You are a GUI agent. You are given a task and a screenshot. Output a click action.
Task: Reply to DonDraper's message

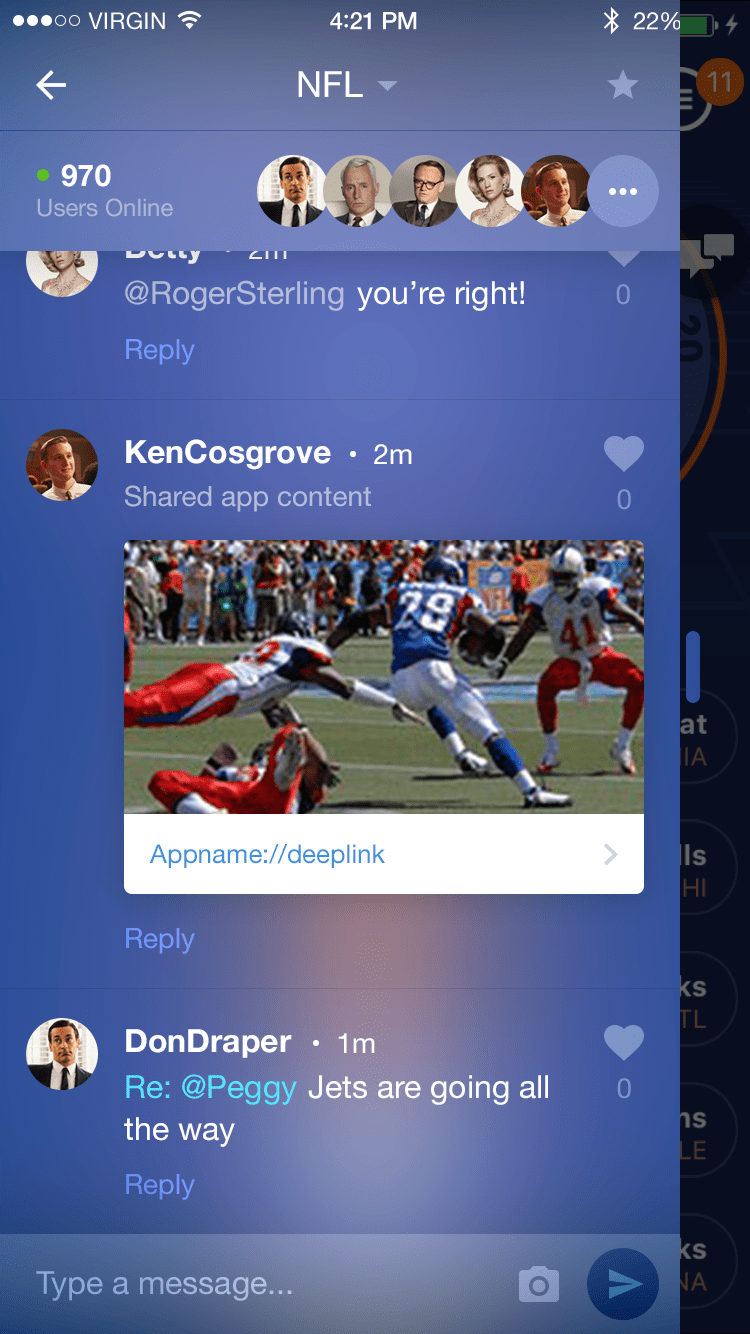[x=159, y=1185]
